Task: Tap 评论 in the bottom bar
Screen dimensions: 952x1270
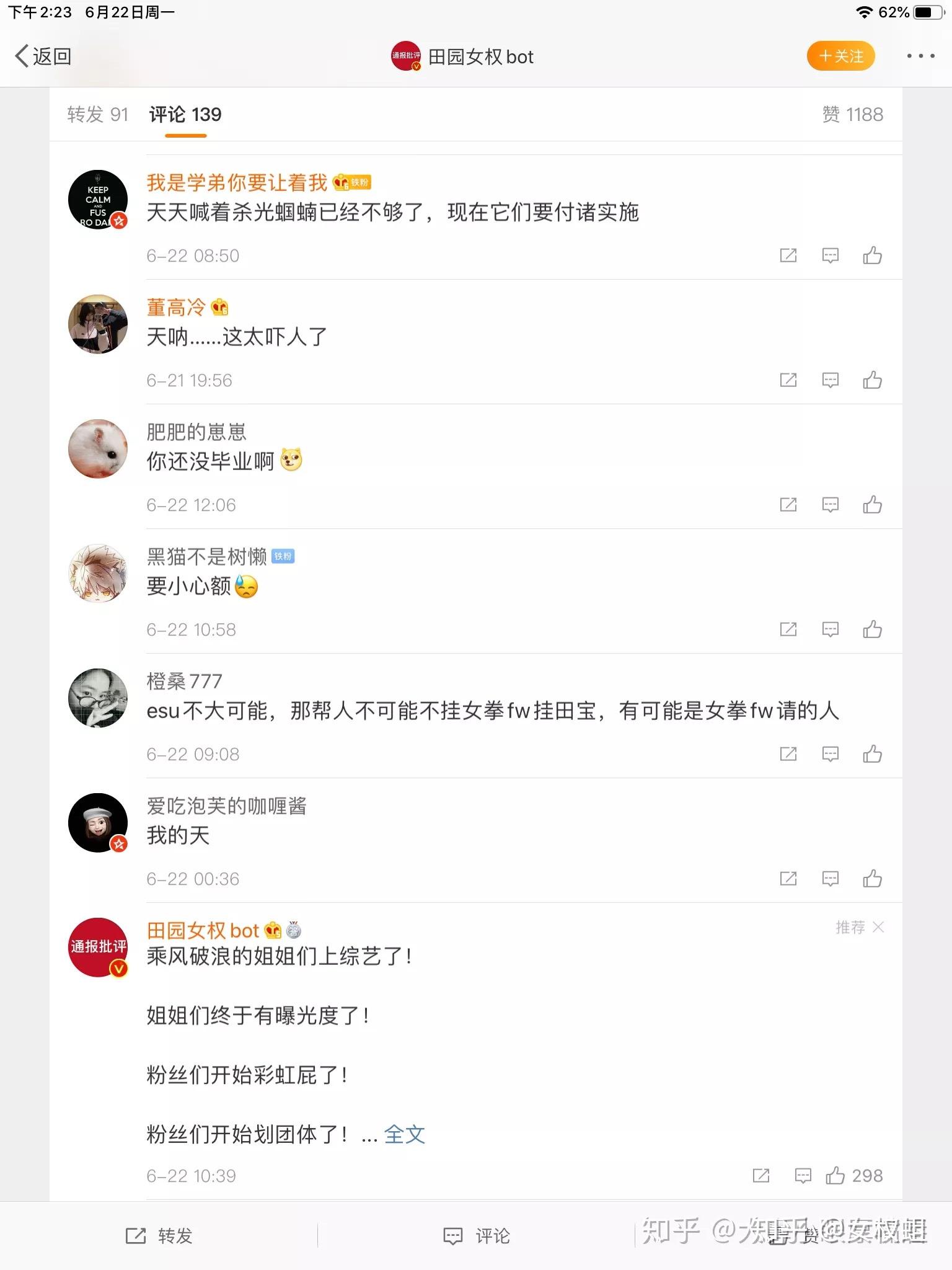Action: coord(477,1236)
